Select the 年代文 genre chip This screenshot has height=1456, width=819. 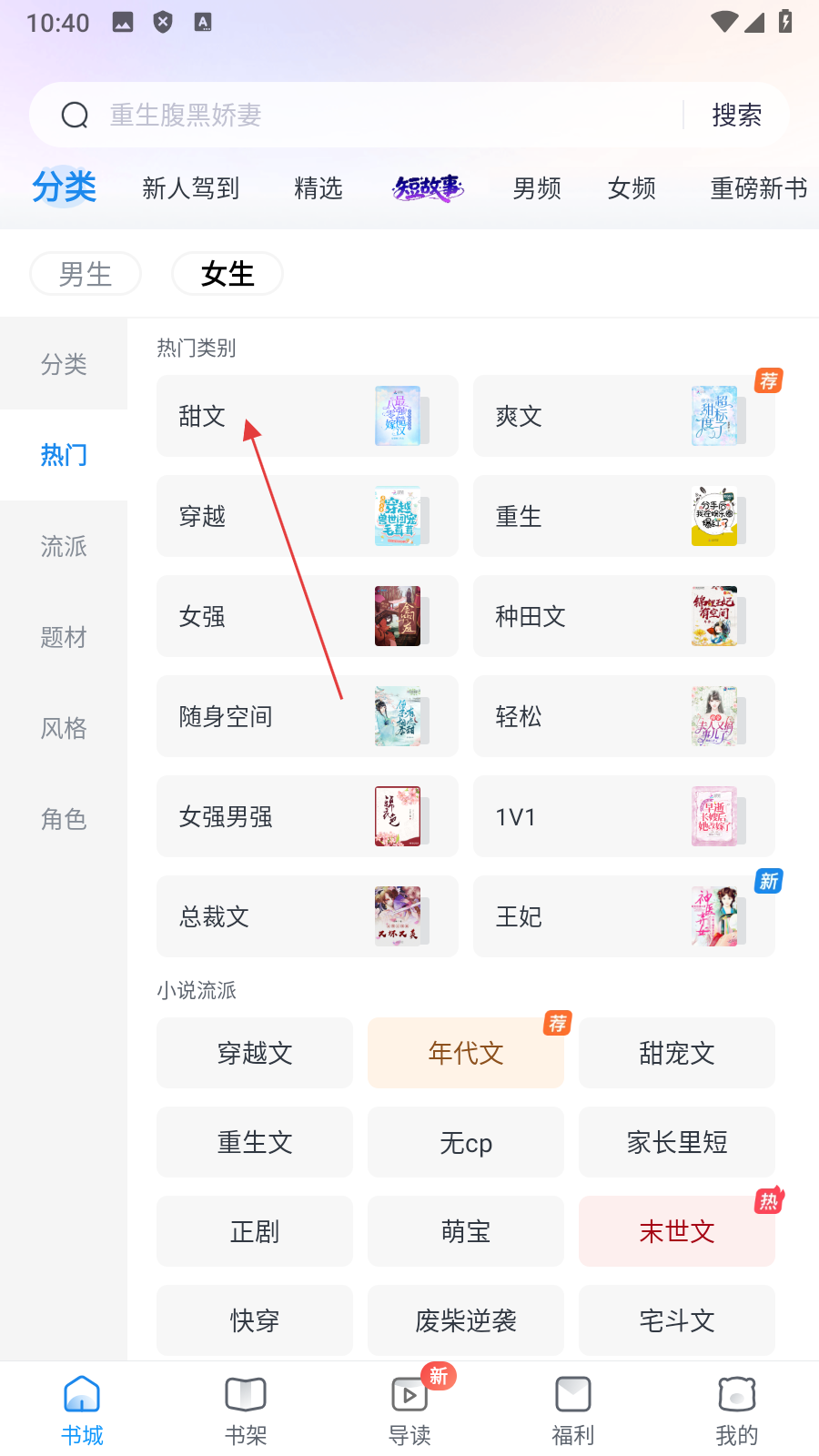click(x=465, y=1053)
